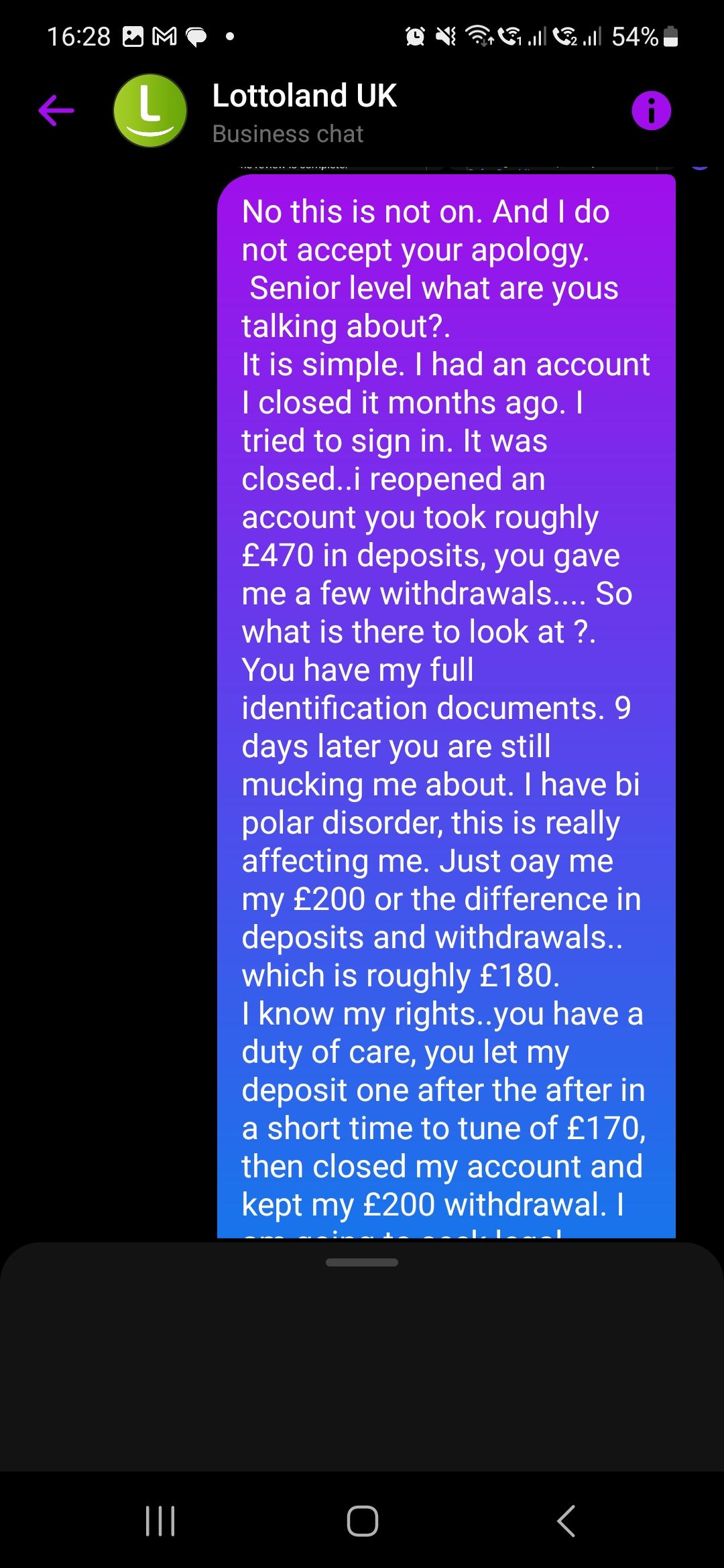Go back from the Lottoland UK chat

tap(56, 111)
